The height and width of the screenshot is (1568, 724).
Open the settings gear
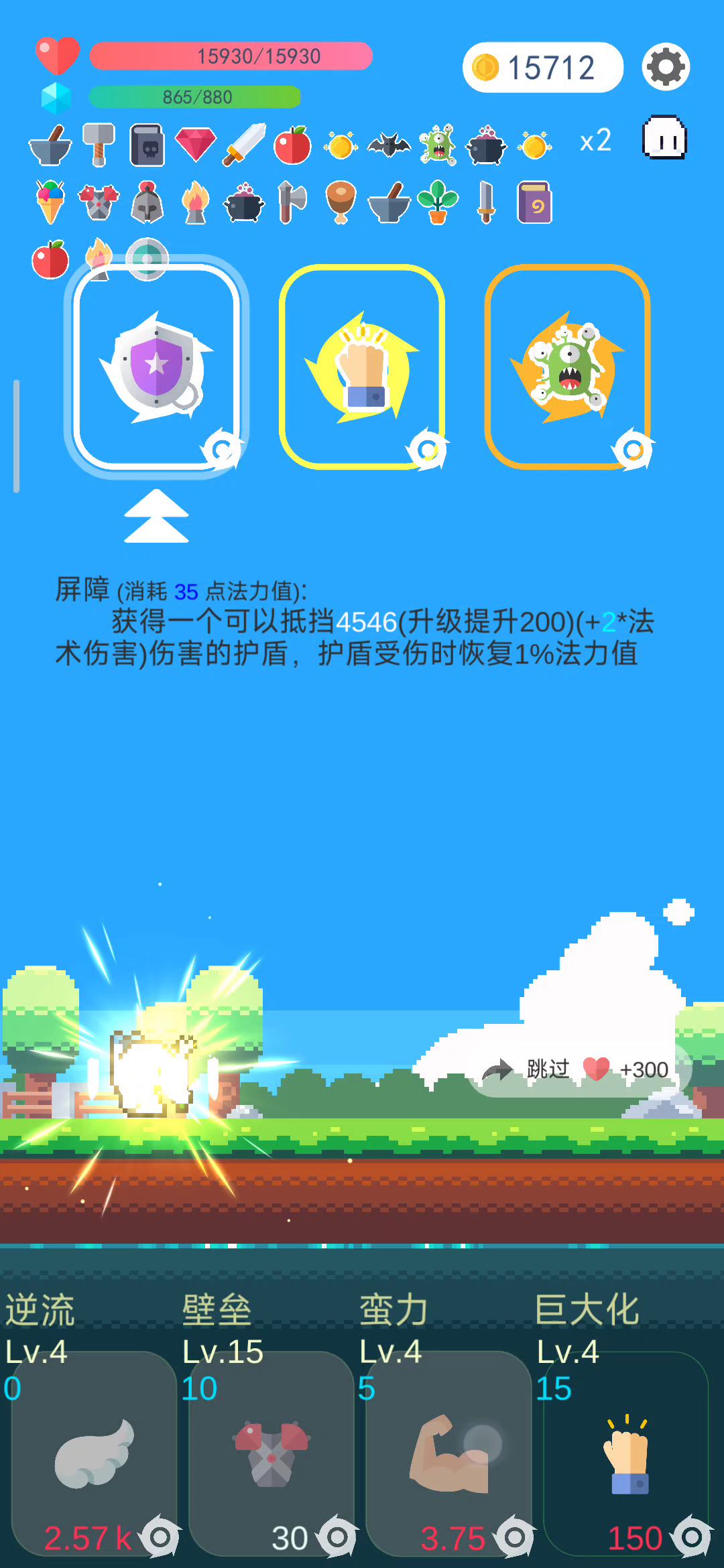click(x=666, y=67)
